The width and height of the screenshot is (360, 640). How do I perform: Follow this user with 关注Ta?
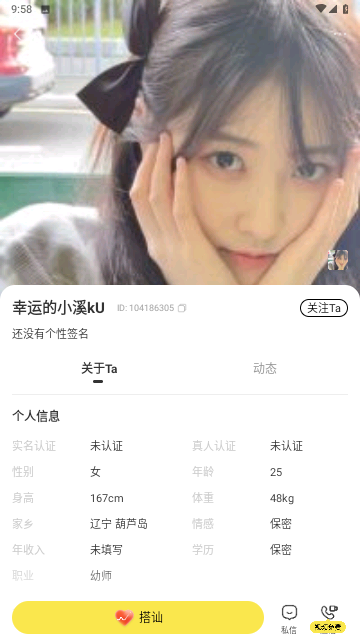click(x=324, y=308)
